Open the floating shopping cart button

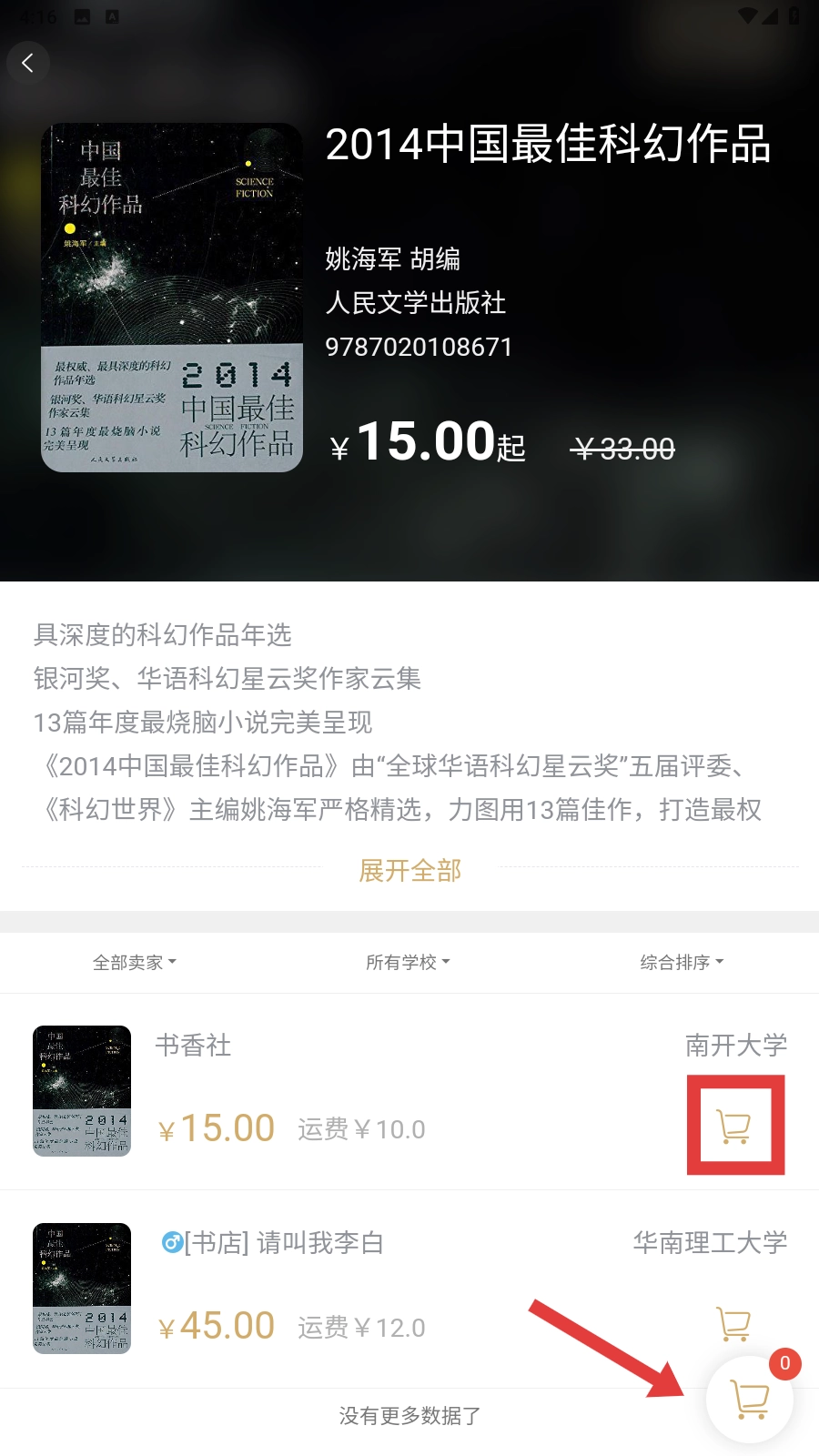tap(750, 1400)
